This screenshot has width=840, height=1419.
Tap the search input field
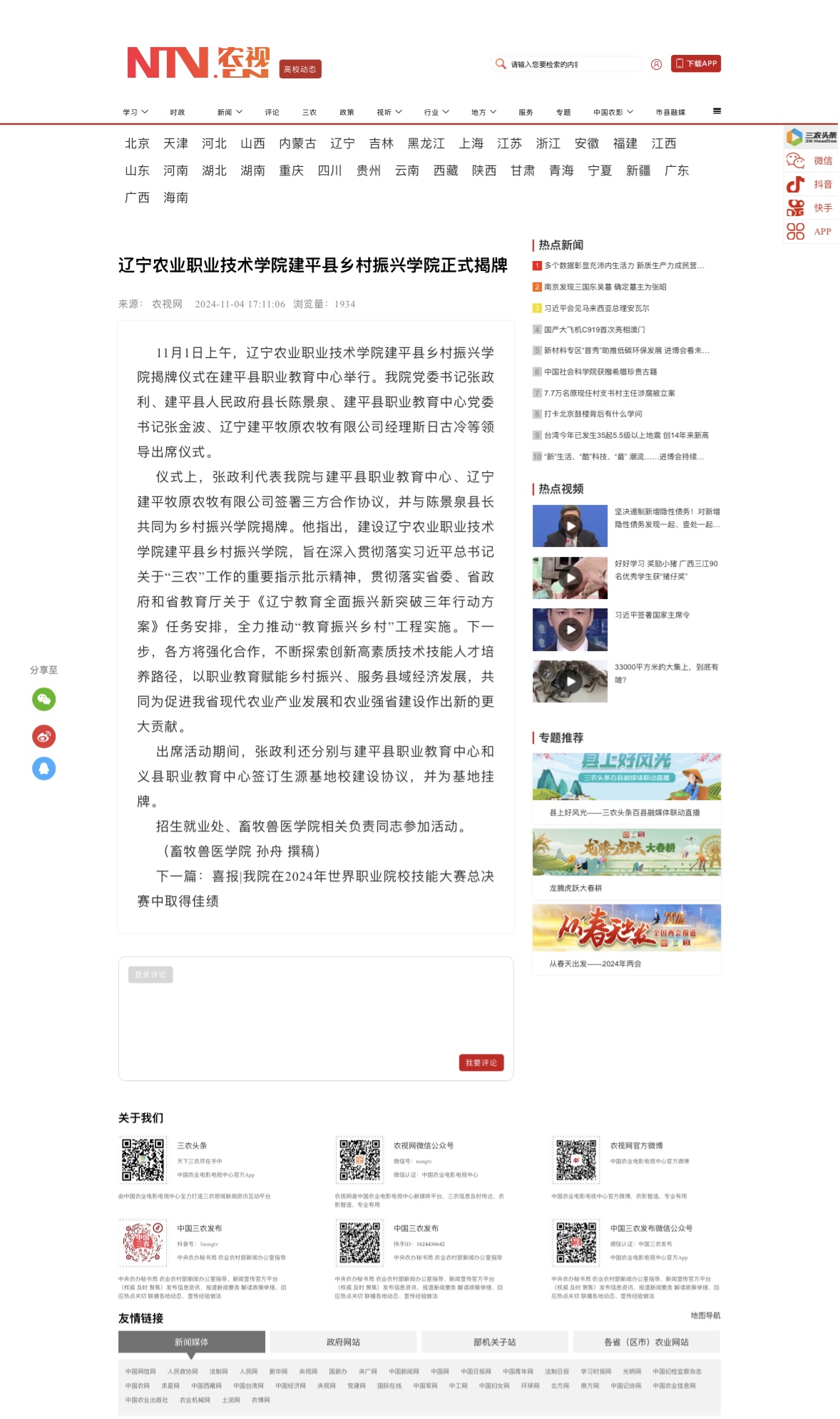pos(570,64)
